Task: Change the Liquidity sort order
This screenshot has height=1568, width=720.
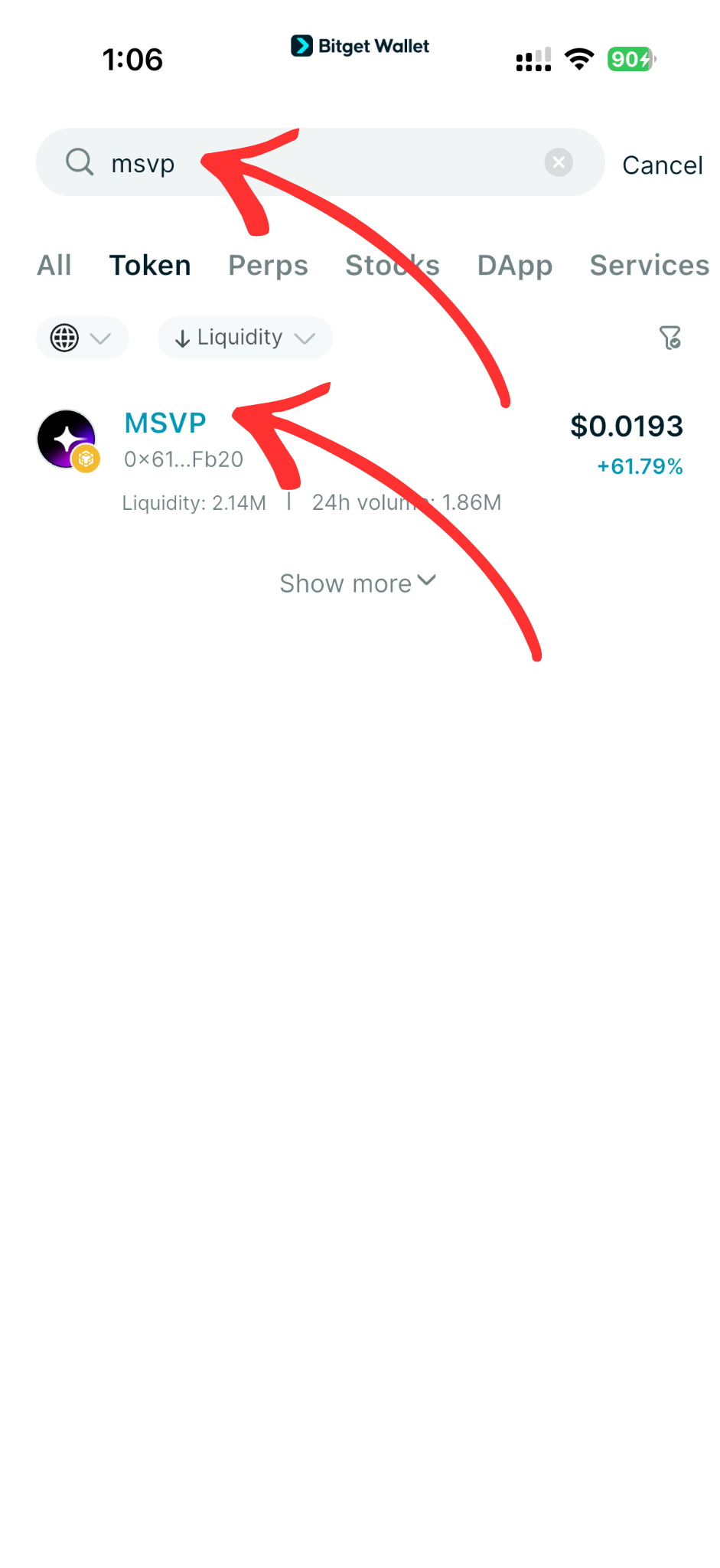Action: pos(245,338)
